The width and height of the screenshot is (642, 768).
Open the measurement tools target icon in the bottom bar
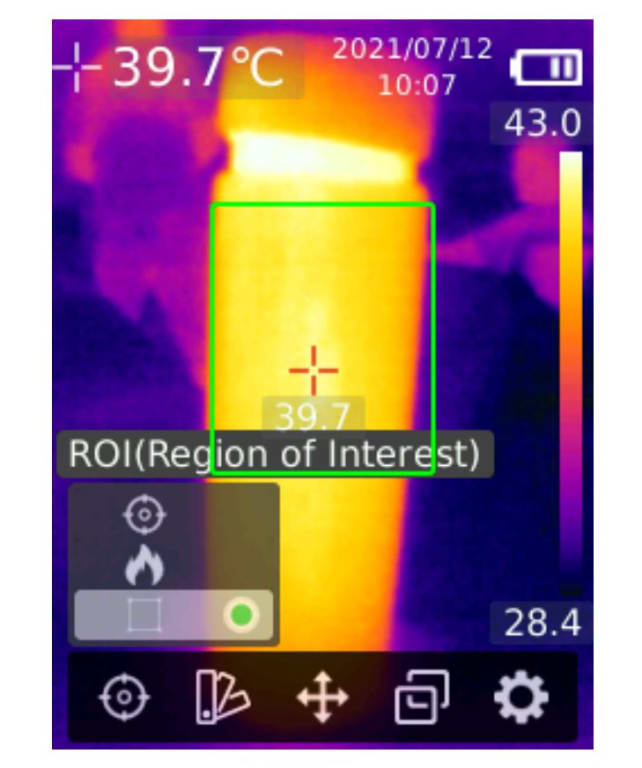[124, 697]
